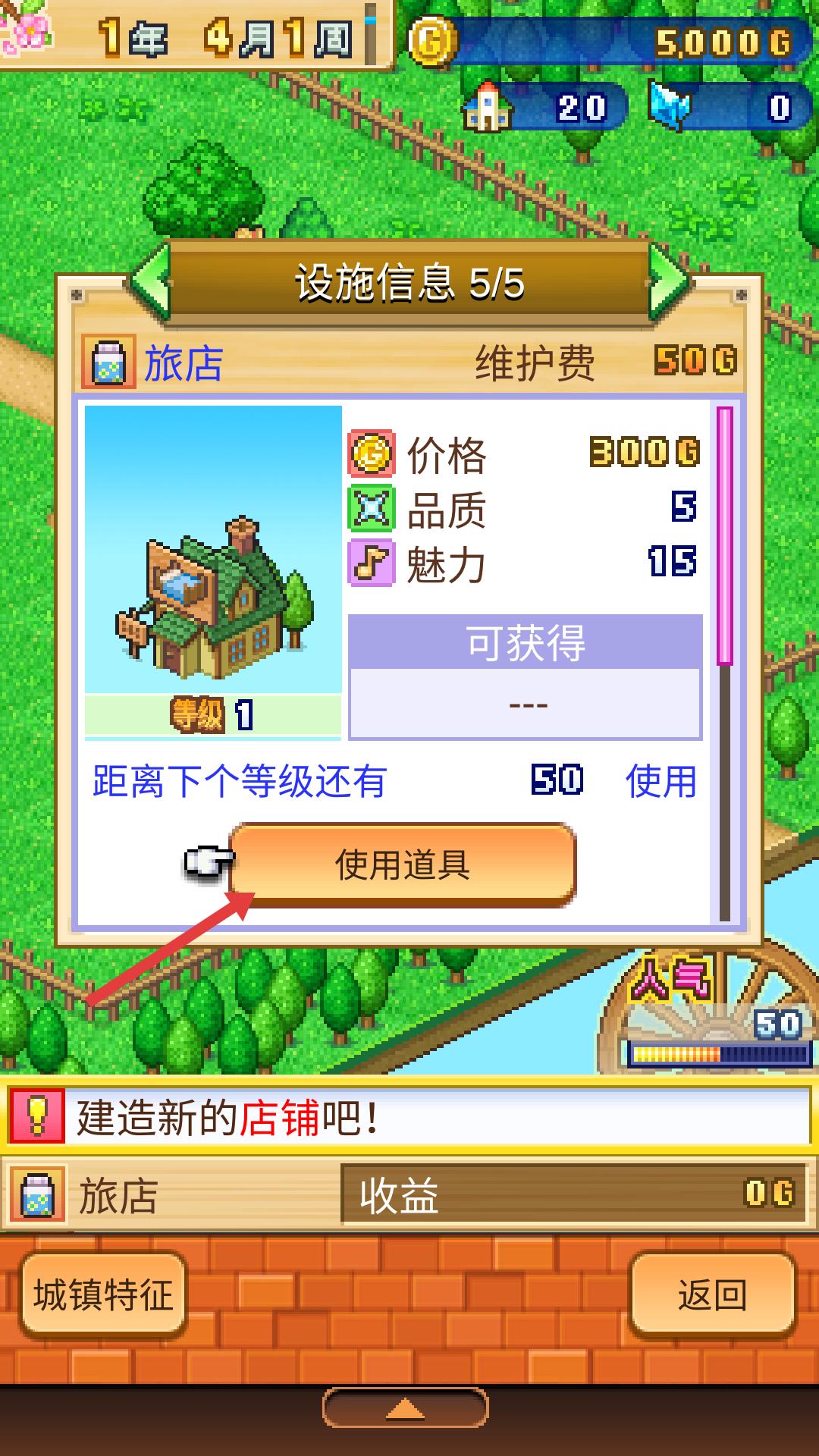
Task: Tap the 使用道具 button
Action: (403, 865)
